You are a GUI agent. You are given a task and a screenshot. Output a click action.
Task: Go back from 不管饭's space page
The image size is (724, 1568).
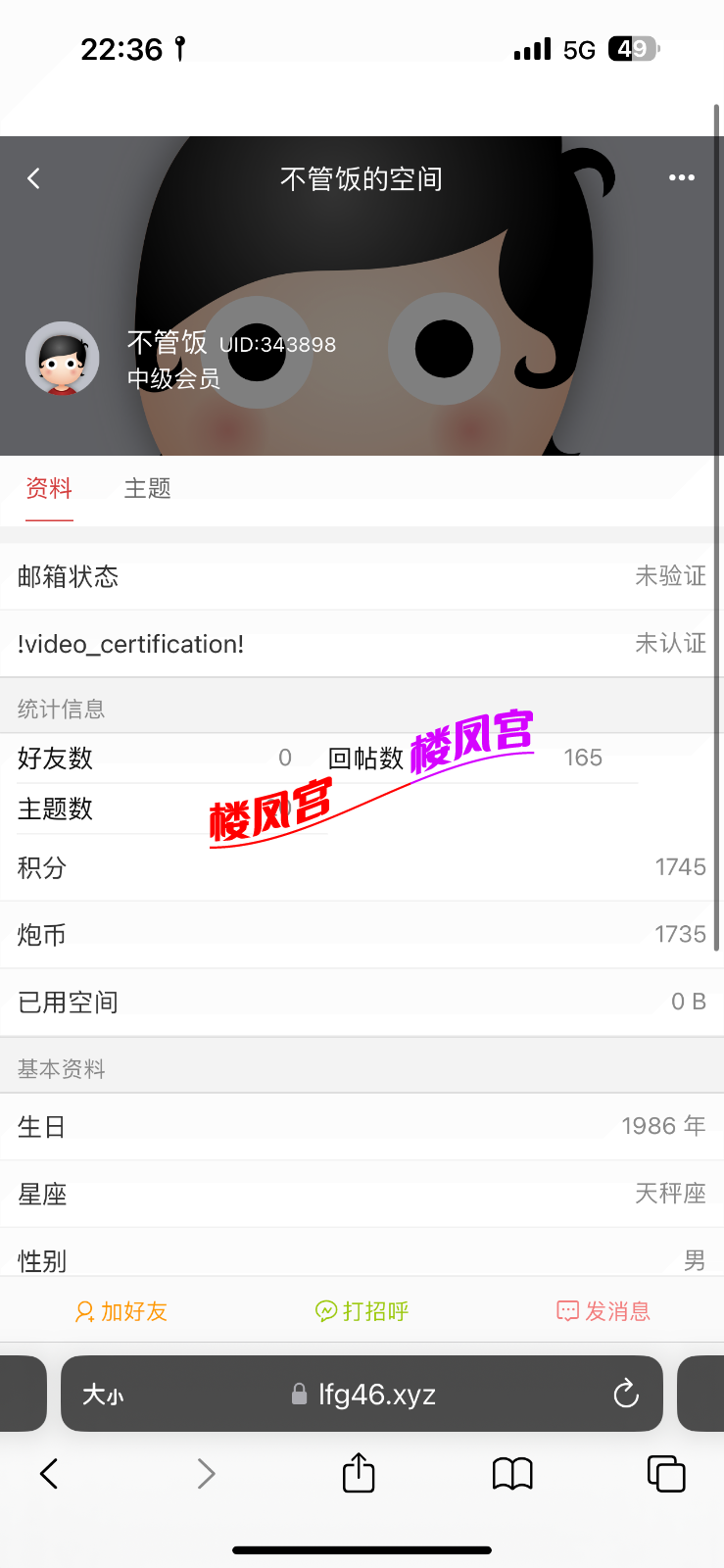coord(34,178)
